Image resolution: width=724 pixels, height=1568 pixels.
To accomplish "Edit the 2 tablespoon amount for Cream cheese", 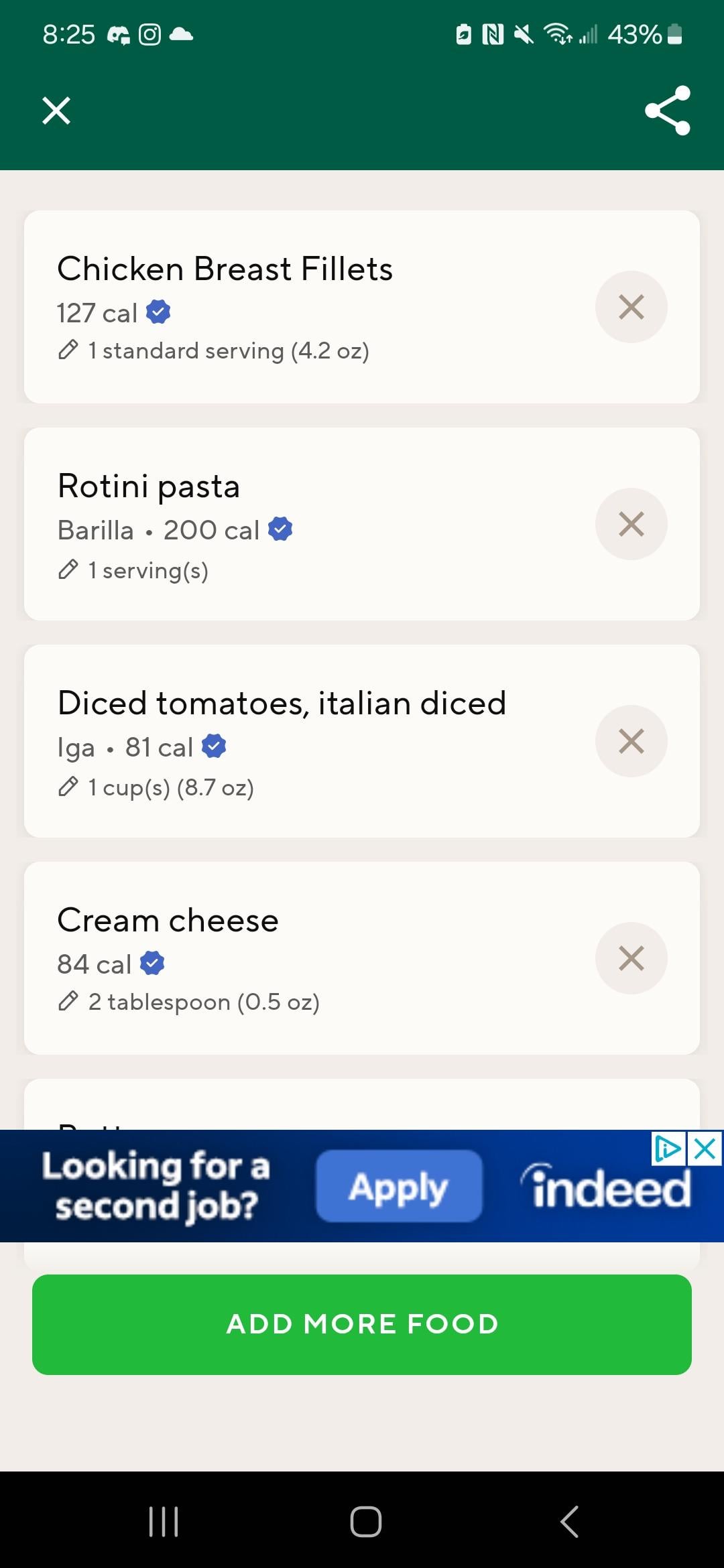I will click(x=188, y=1002).
